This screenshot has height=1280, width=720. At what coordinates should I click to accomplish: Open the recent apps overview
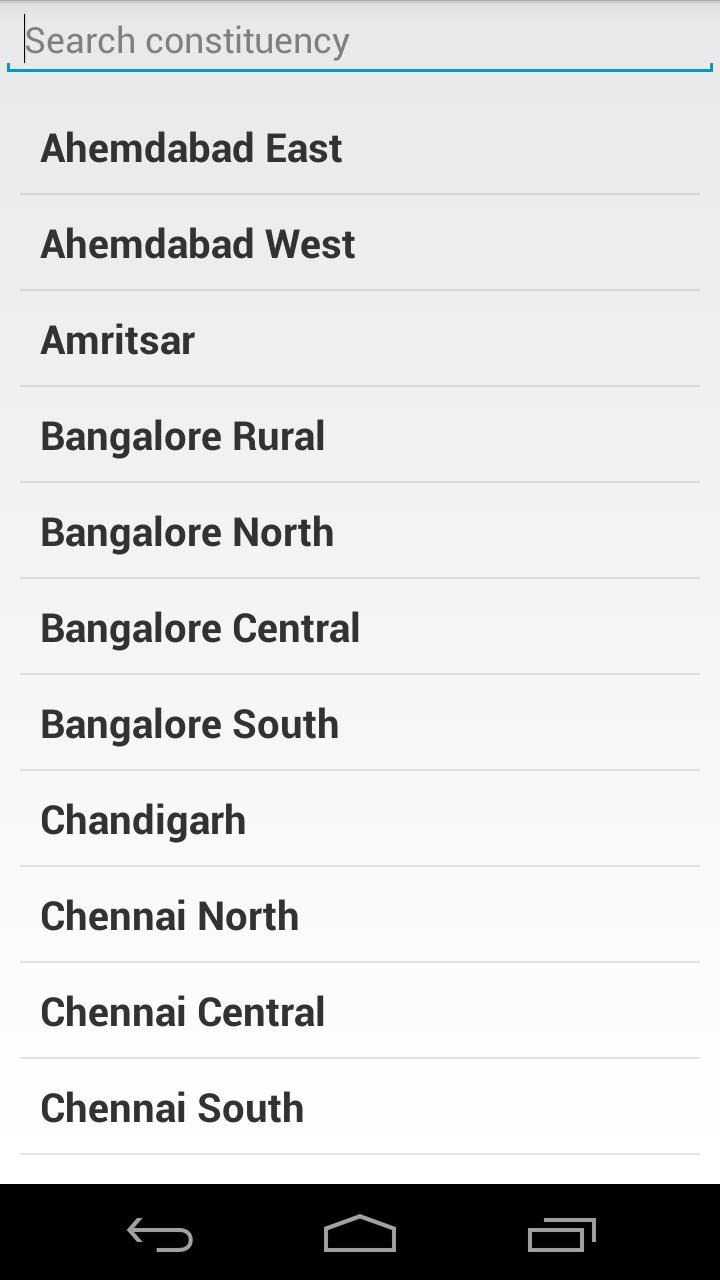tap(562, 1234)
